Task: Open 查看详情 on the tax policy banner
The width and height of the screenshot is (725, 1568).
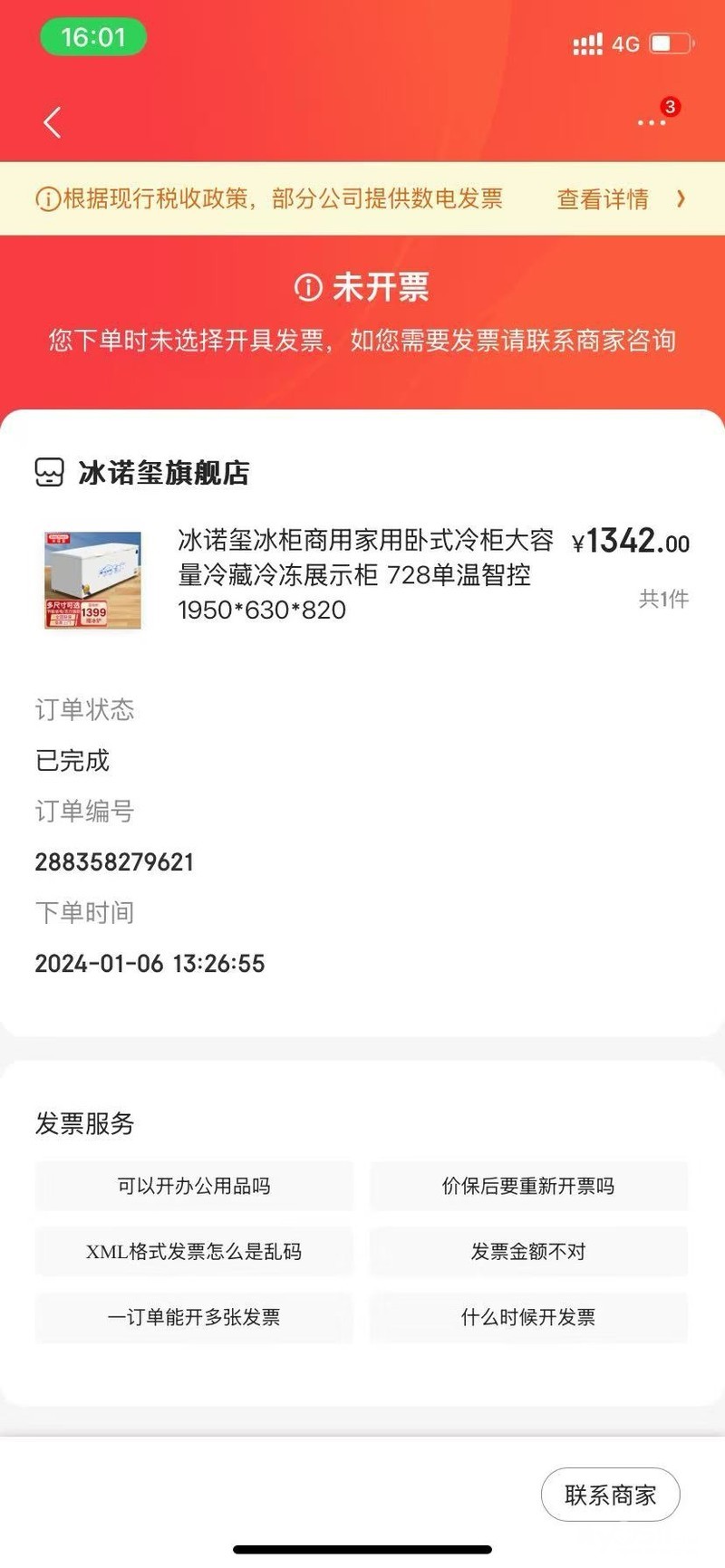Action: click(620, 199)
